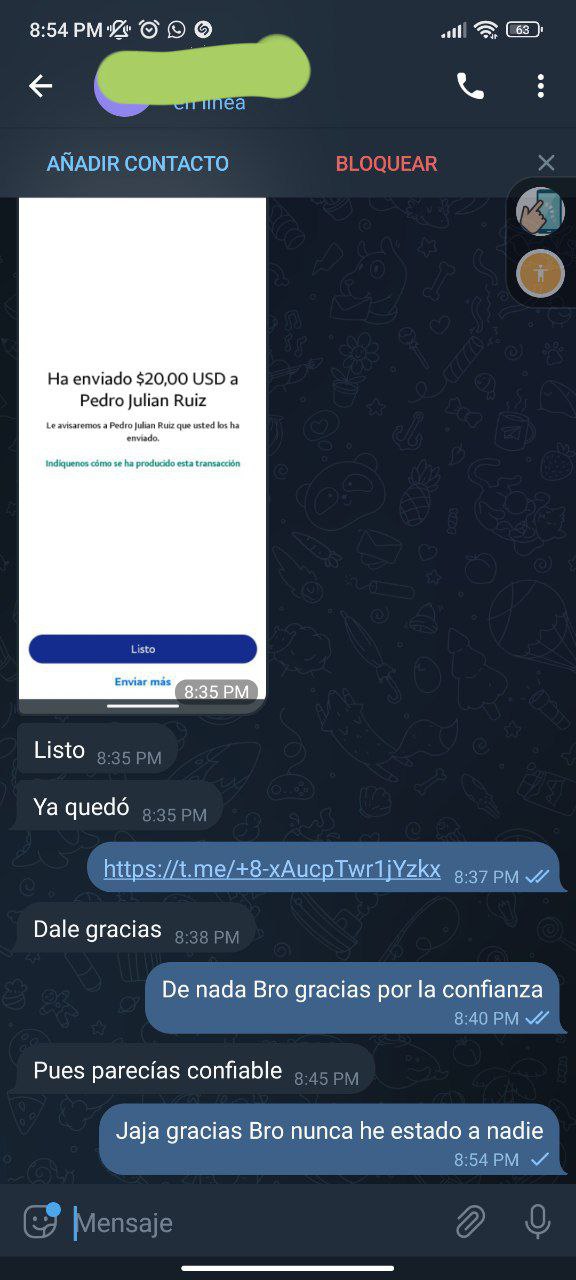Tap AÑADIR CONTACTO
Viewport: 576px width, 1280px height.
click(x=138, y=163)
